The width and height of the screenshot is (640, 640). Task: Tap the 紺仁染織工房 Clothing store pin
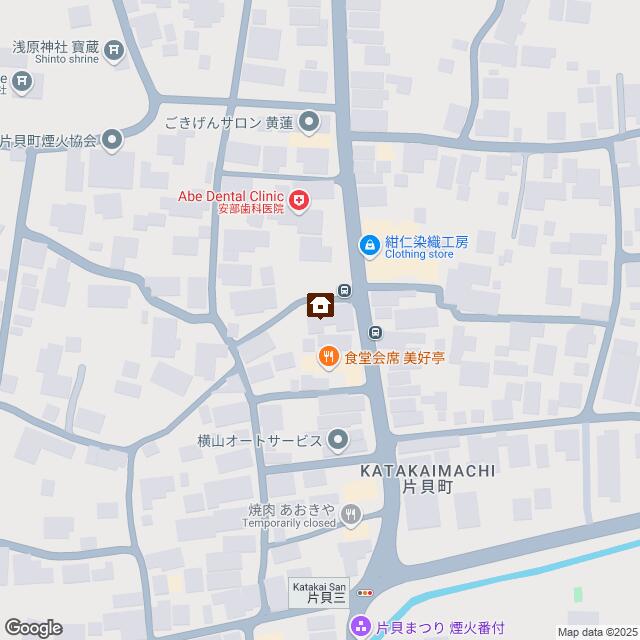(369, 244)
